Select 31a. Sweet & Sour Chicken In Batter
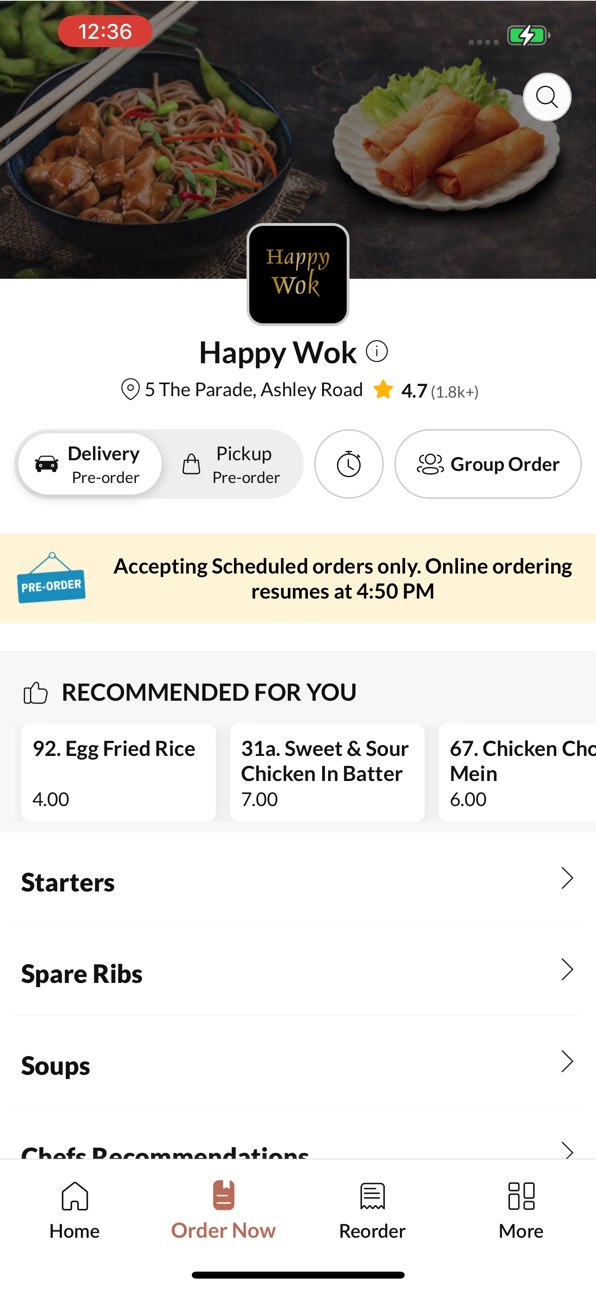The height and width of the screenshot is (1290, 596). point(327,773)
